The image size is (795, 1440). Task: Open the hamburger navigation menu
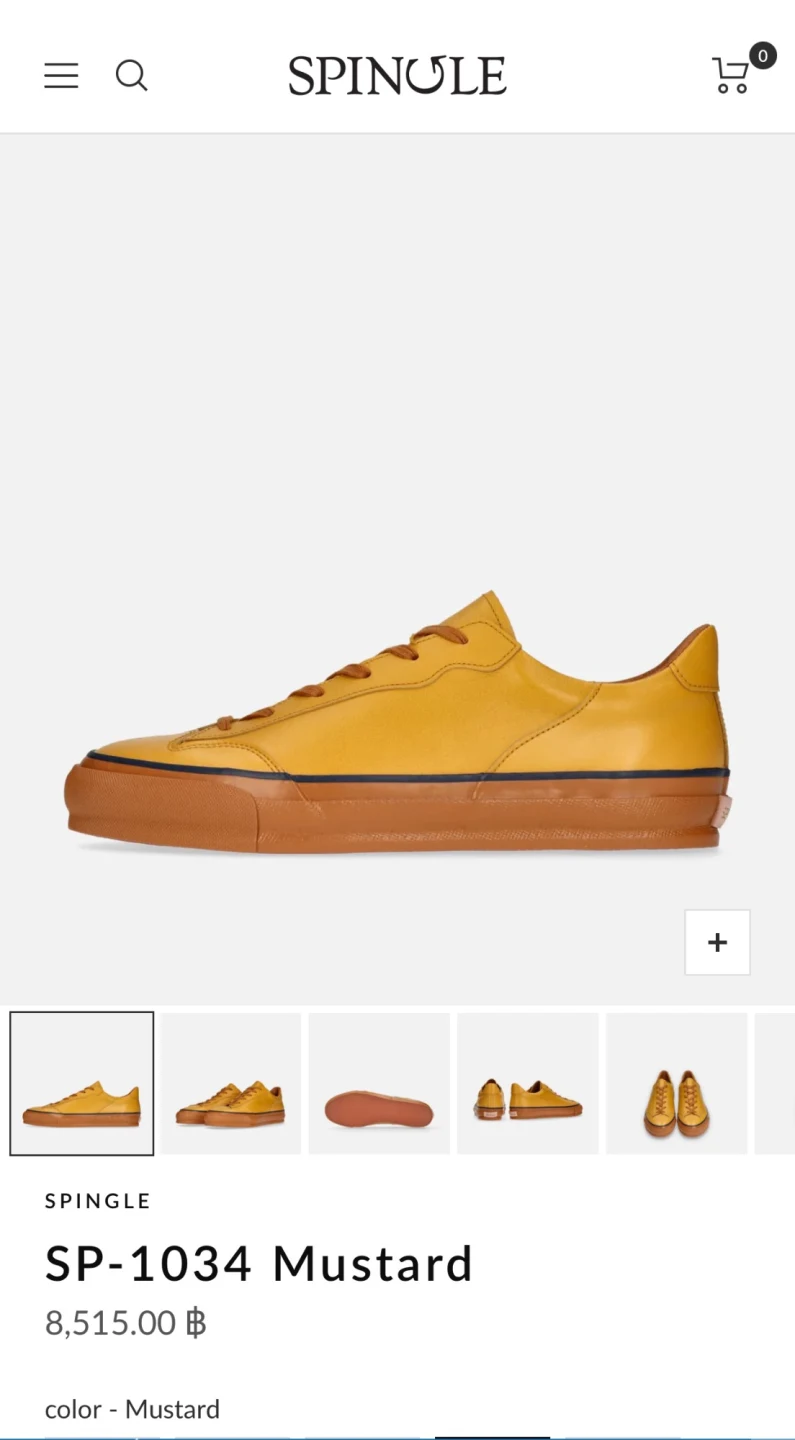point(61,76)
